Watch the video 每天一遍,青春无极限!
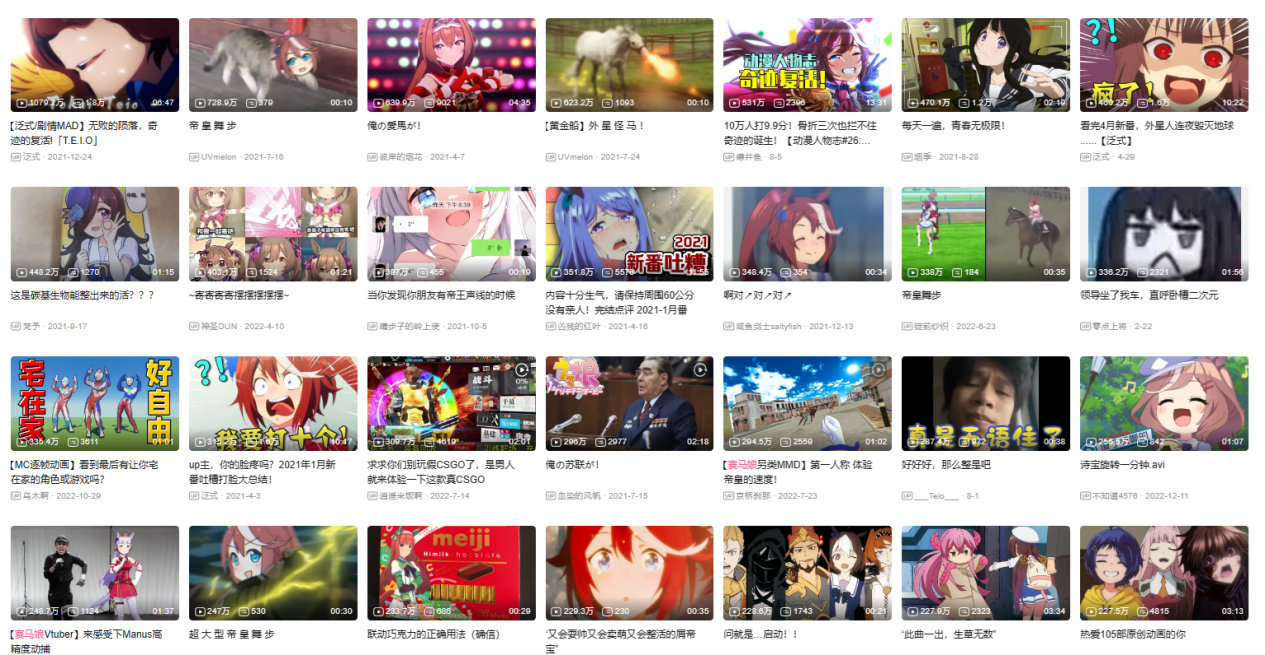Viewport: 1265px width, 655px height. (x=953, y=126)
